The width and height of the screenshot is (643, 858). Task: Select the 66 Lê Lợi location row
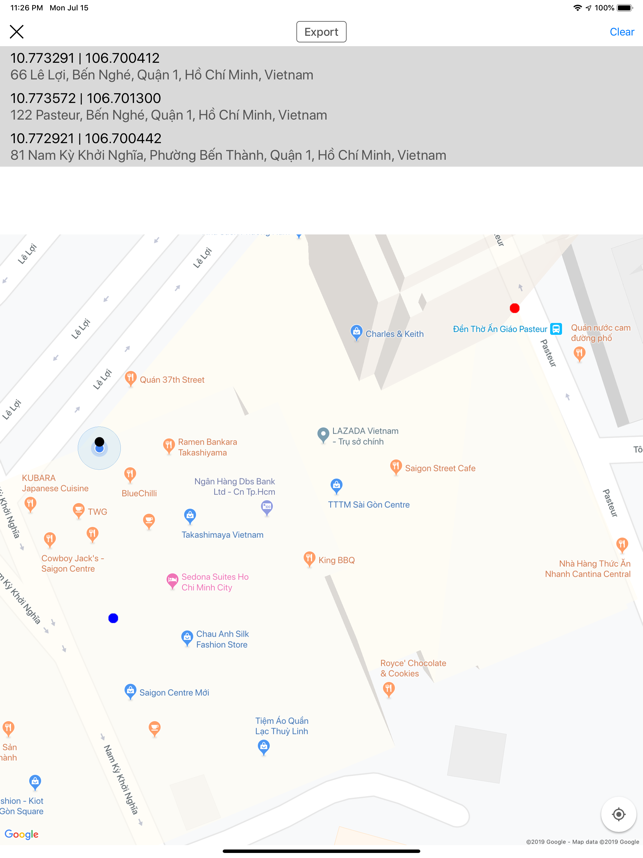(x=321, y=66)
